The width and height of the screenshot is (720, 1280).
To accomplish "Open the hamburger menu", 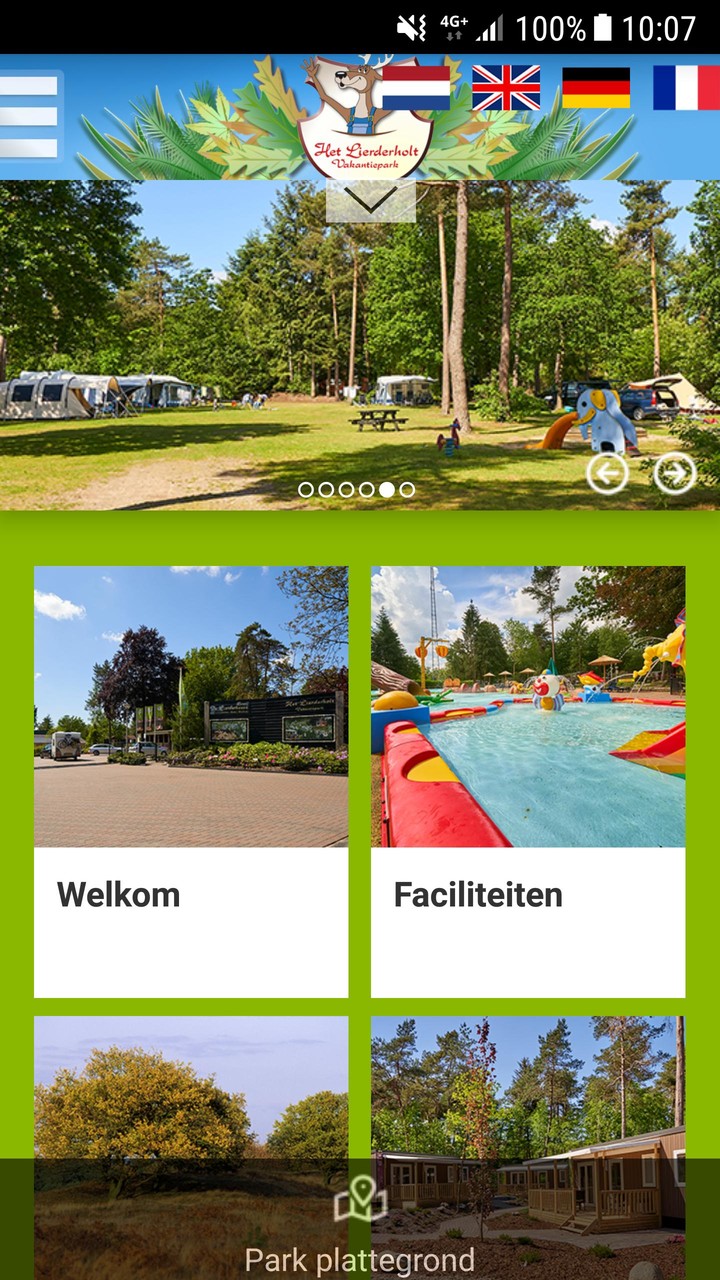I will click(30, 115).
